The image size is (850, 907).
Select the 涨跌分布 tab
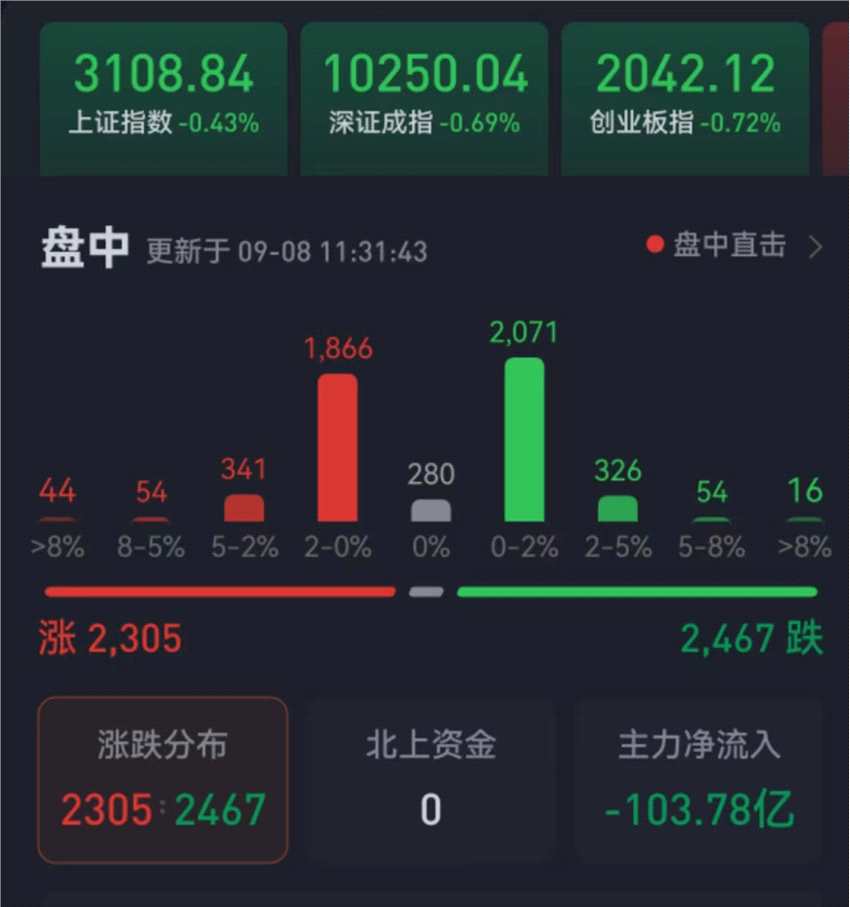tap(163, 780)
